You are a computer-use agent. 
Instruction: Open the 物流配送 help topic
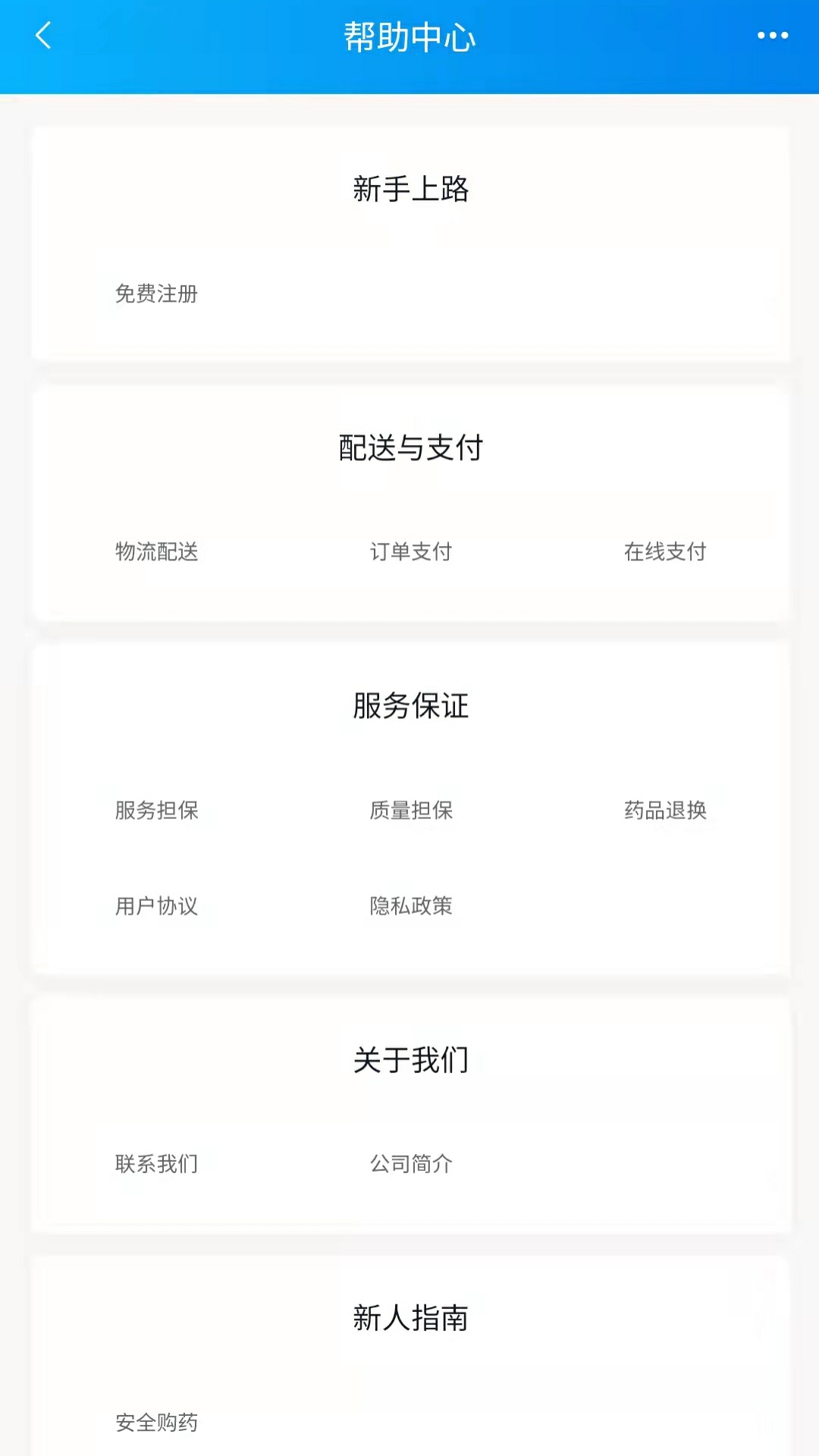coord(156,552)
